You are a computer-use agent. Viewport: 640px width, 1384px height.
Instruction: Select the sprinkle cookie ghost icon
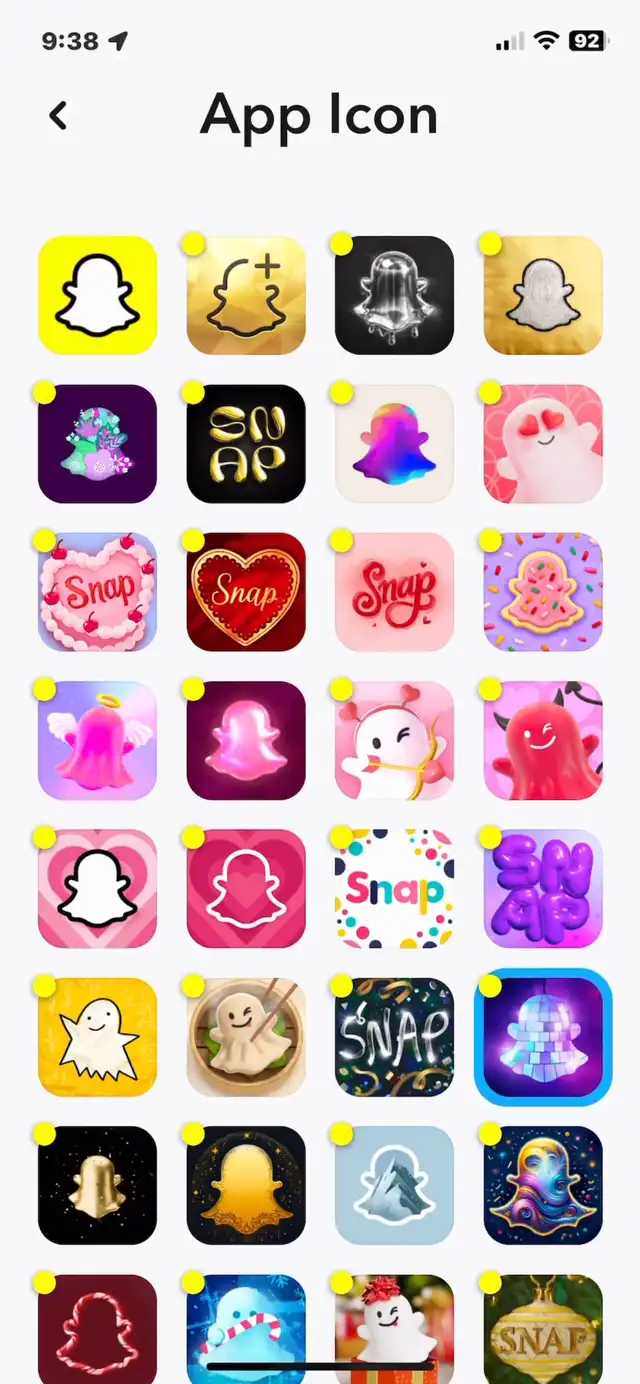pyautogui.click(x=543, y=592)
